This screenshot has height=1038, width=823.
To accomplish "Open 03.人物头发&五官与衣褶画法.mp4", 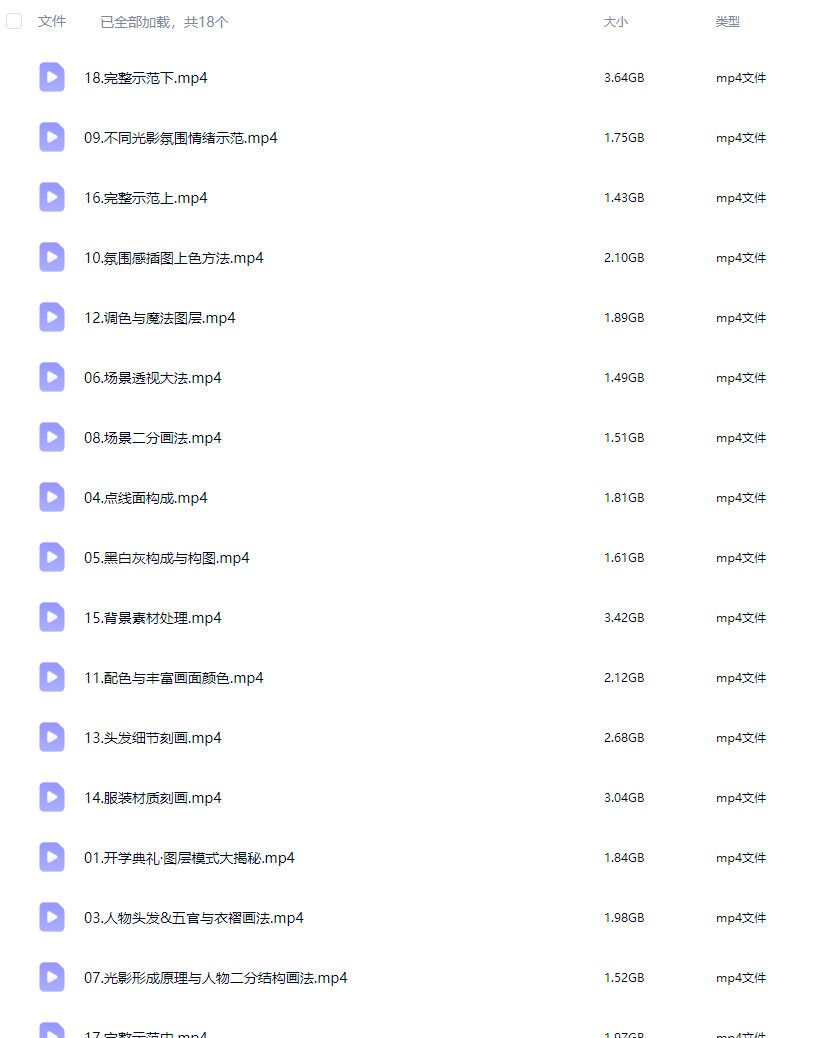I will click(x=193, y=918).
